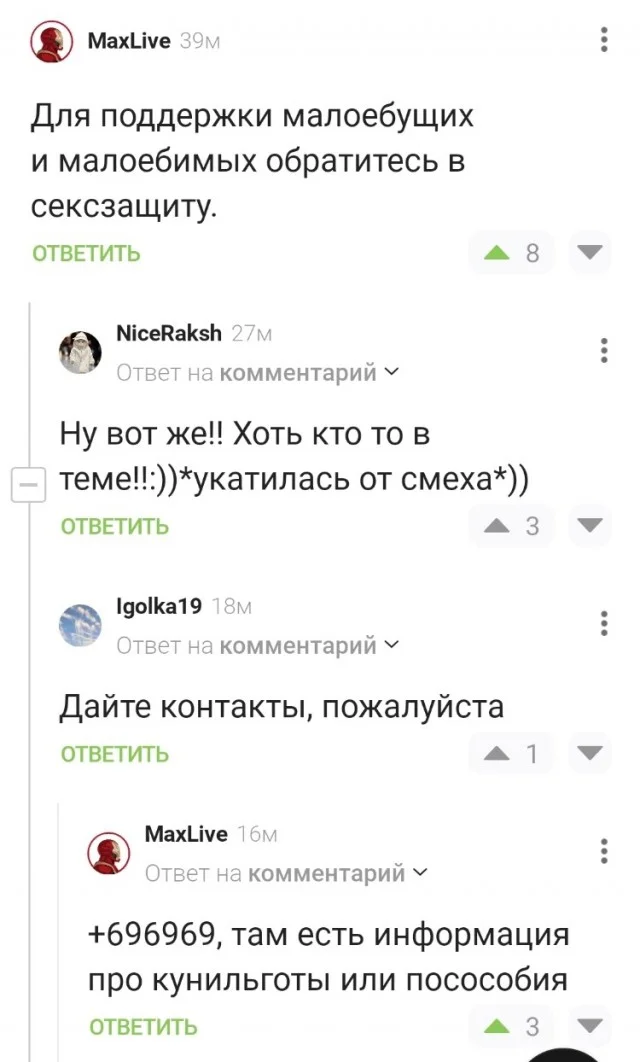
Task: Upvote MaxLive's comment with 8 votes
Action: (498, 253)
